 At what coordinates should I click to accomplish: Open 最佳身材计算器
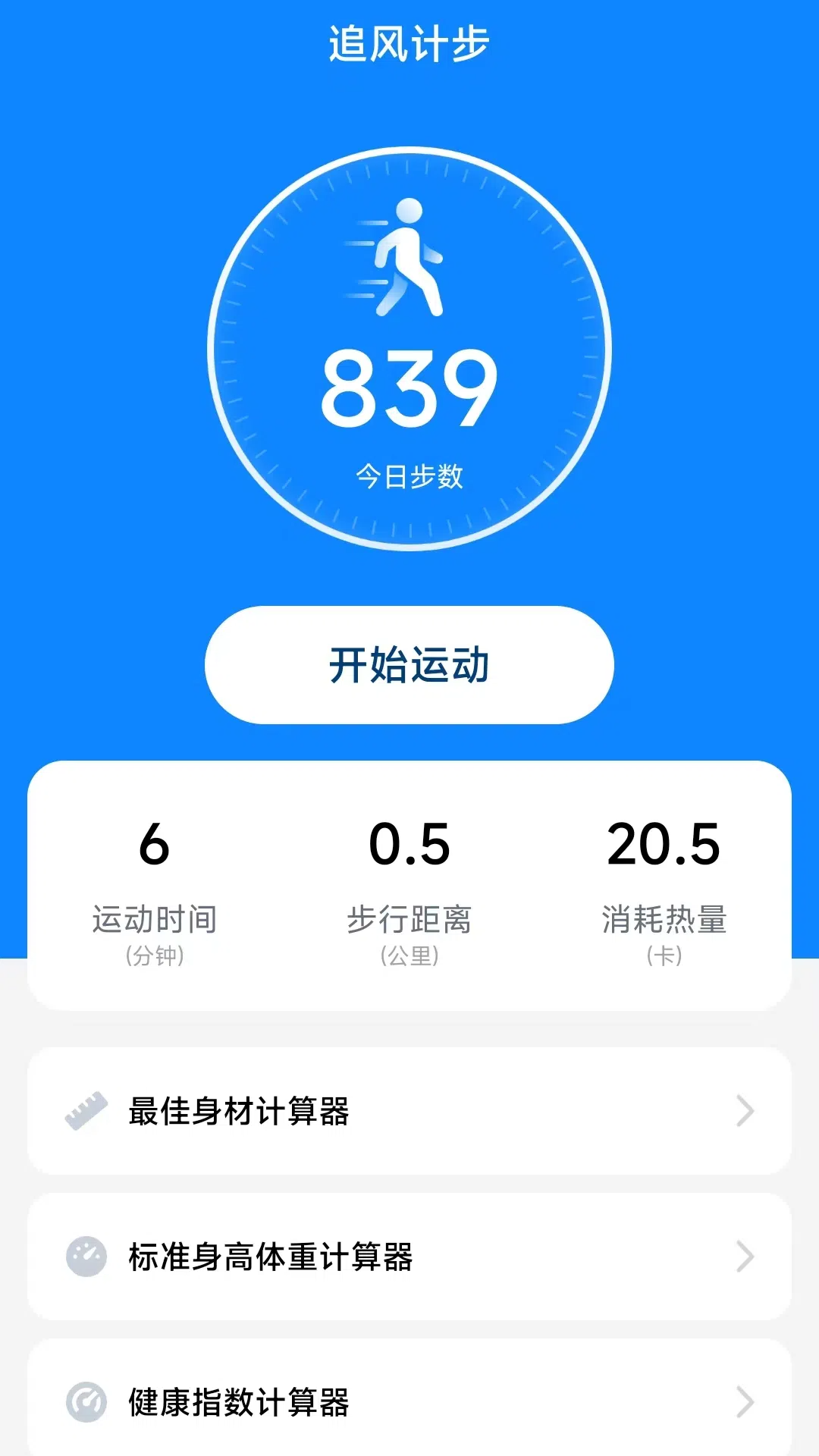(x=409, y=1111)
